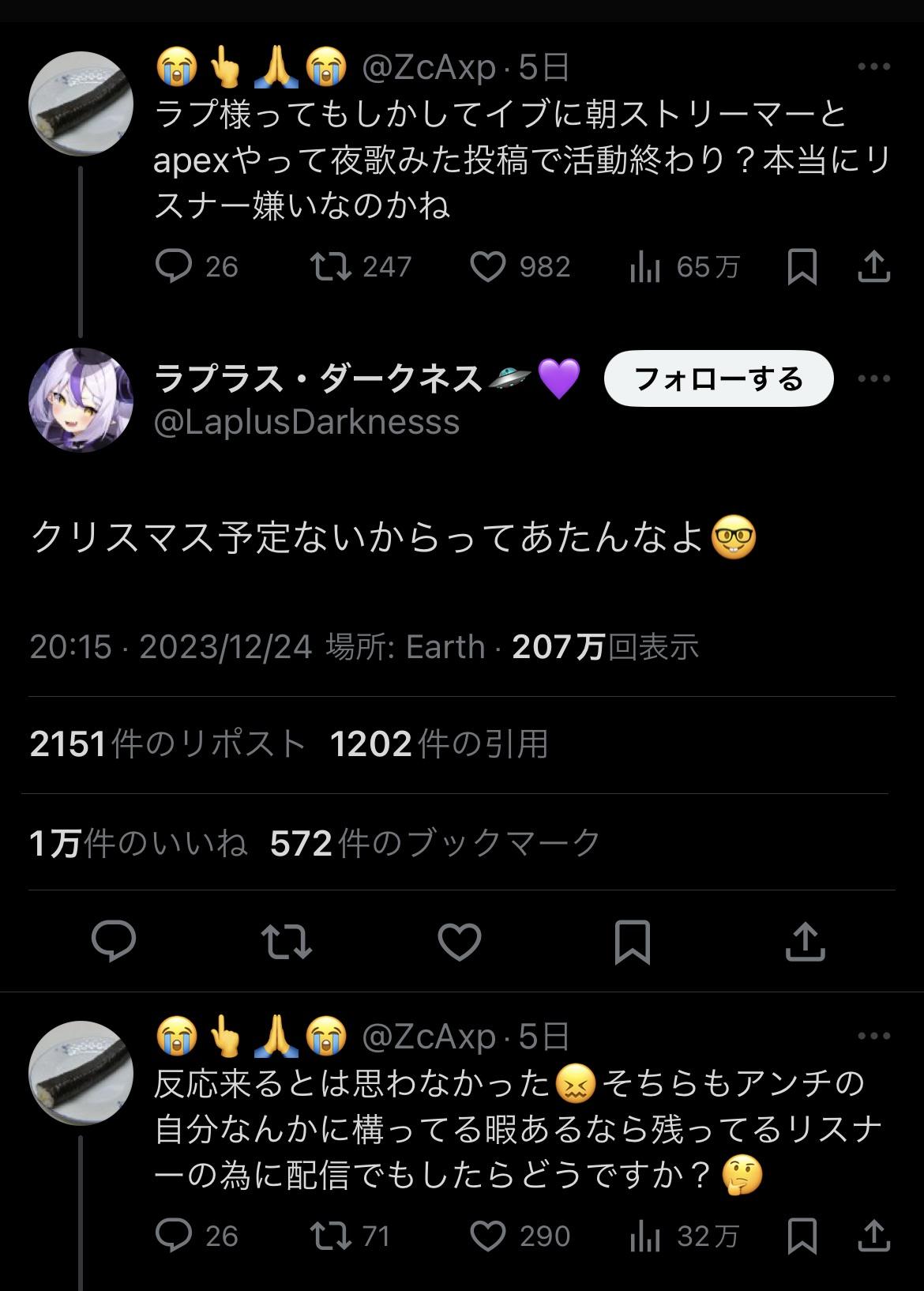Open ラプラス・ダークネス profile avatar
924x1291 pixels.
(x=81, y=400)
